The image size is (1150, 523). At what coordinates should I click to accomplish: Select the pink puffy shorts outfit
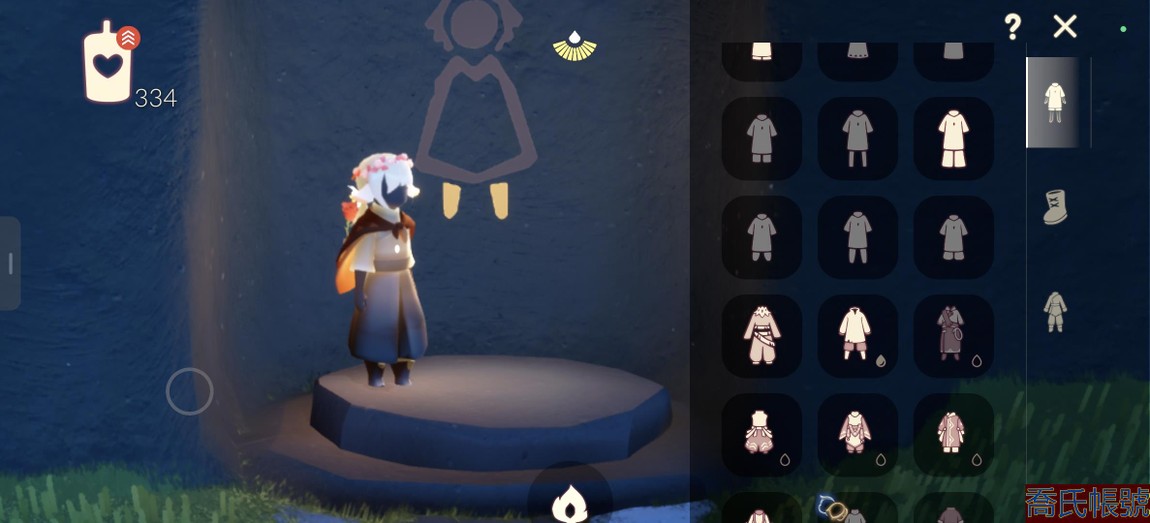pos(761,434)
